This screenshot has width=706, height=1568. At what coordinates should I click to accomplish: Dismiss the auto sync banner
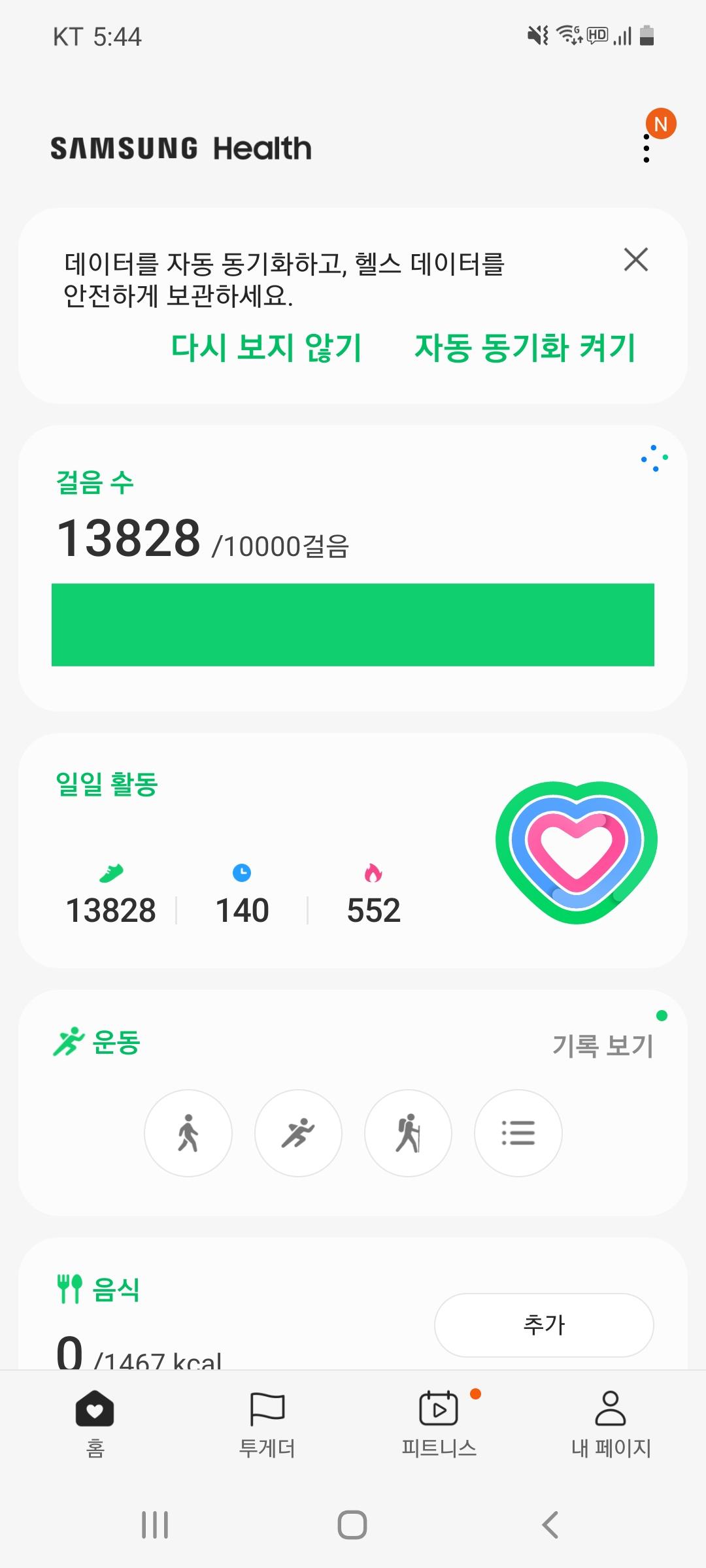point(635,259)
